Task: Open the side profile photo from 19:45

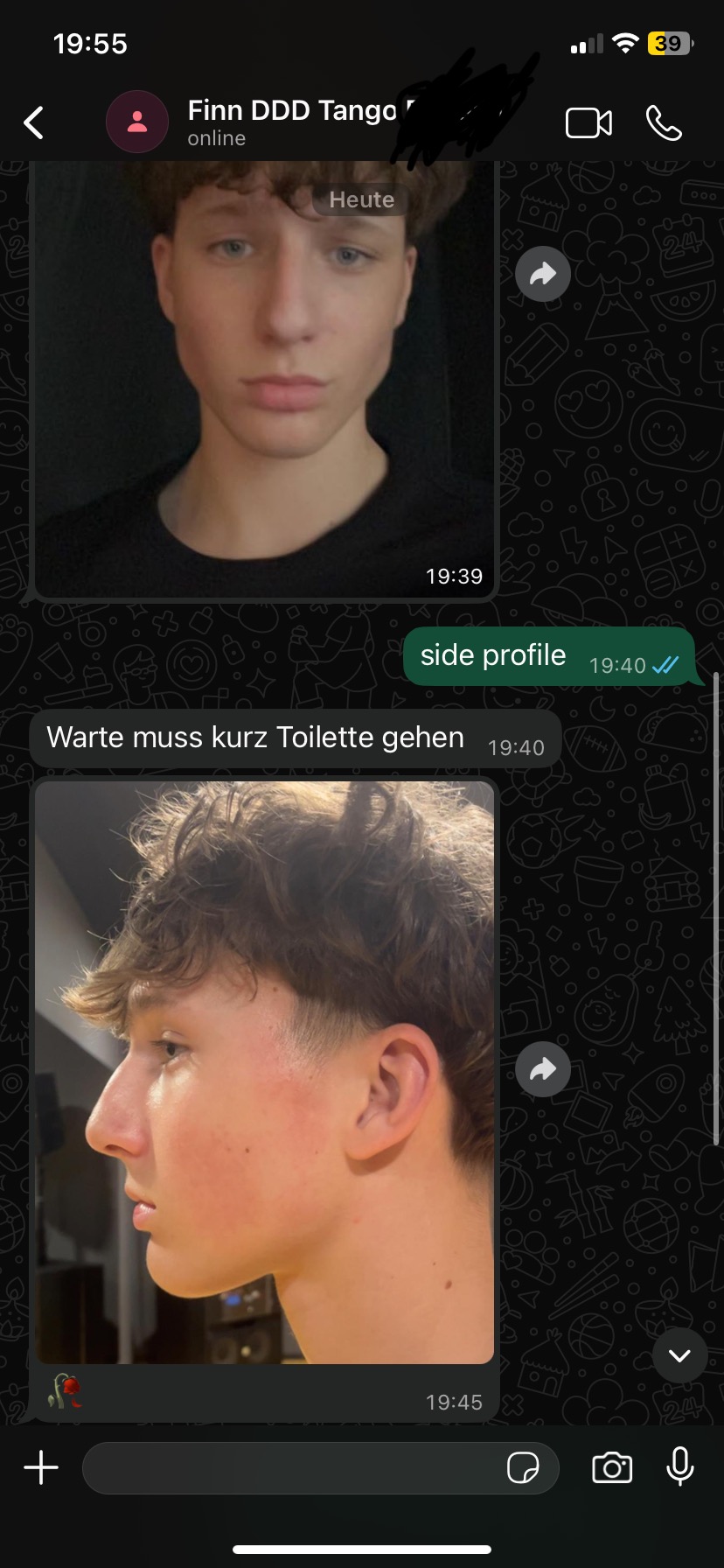Action: (264, 1073)
